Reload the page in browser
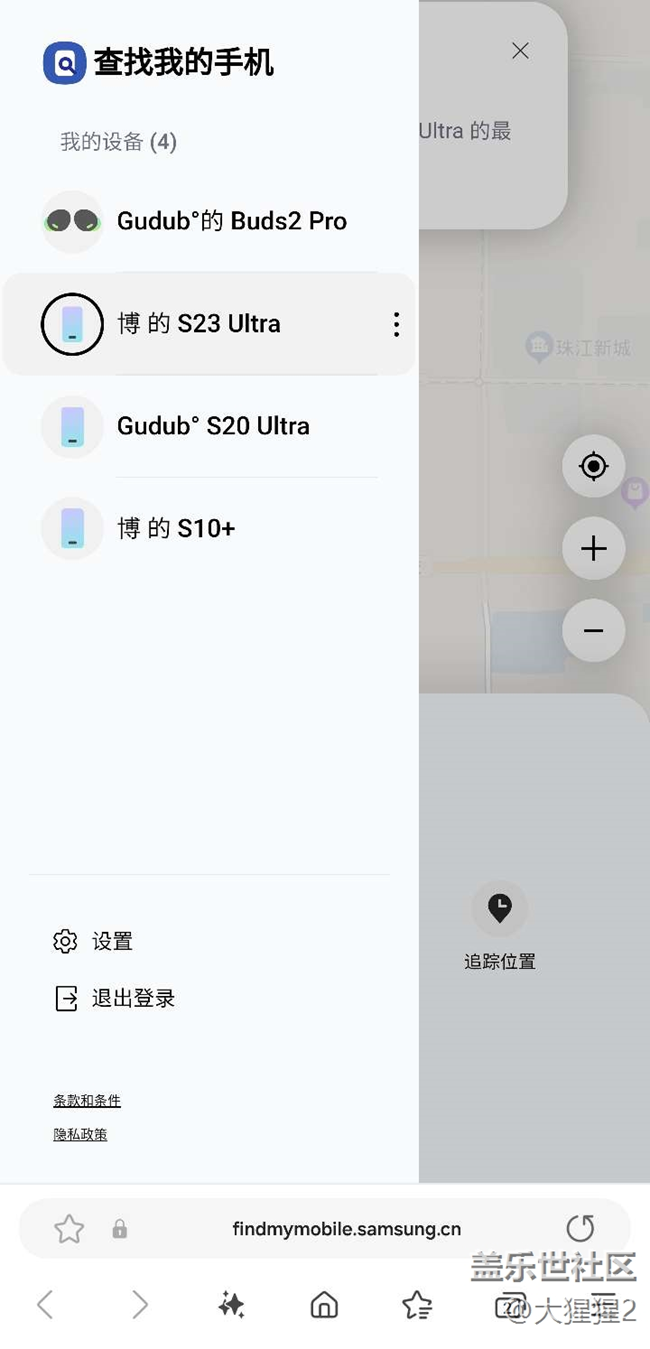This screenshot has height=1349, width=650. 579,1228
